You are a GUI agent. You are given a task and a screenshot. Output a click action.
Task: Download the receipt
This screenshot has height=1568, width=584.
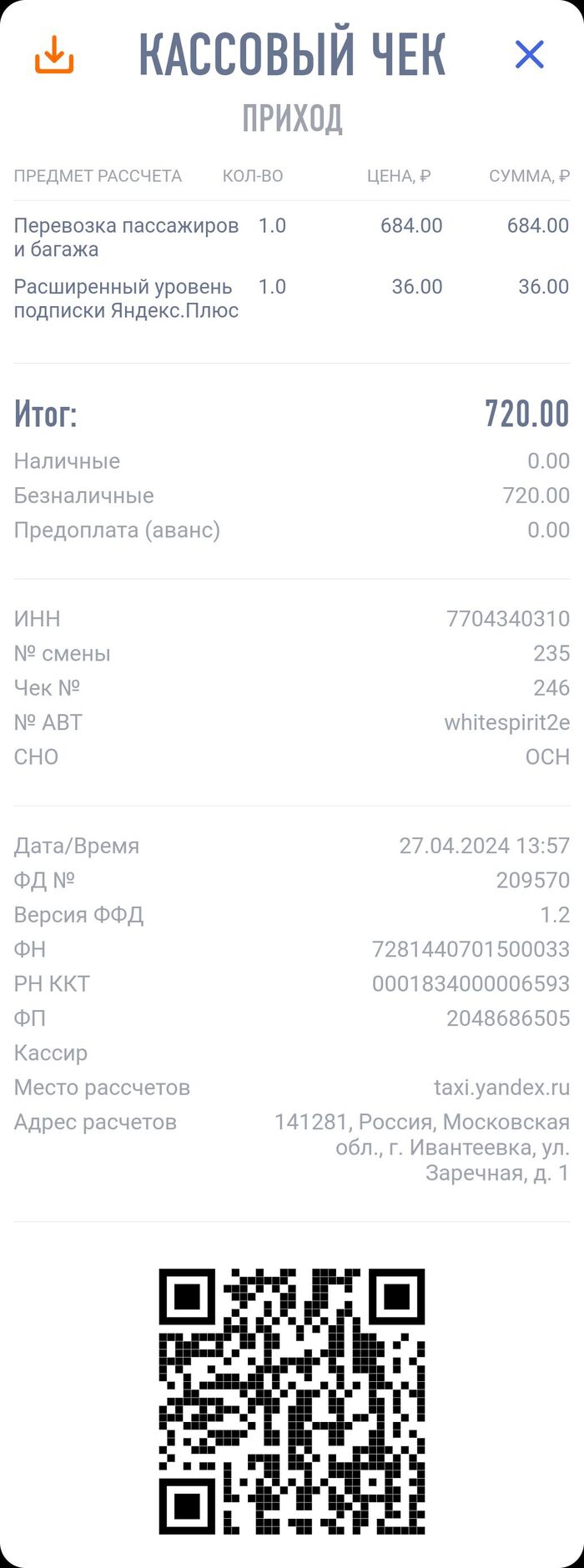(54, 55)
